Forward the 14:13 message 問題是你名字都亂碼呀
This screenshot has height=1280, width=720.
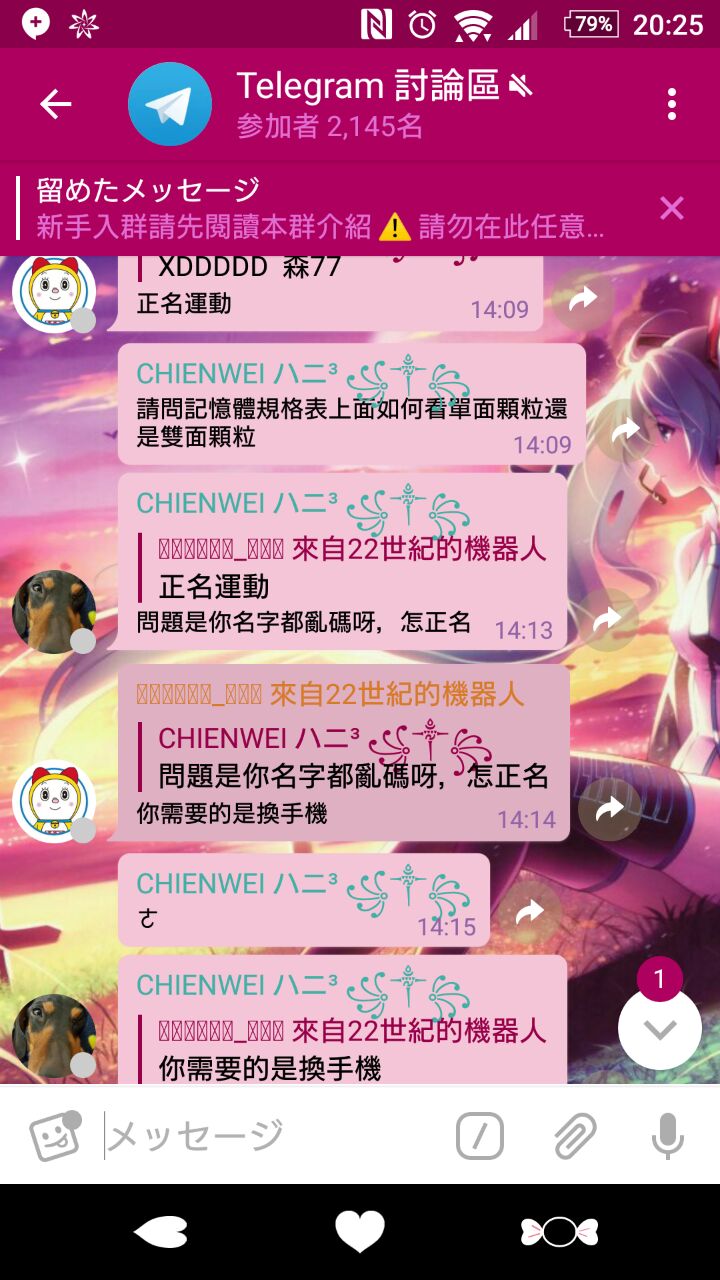point(608,620)
